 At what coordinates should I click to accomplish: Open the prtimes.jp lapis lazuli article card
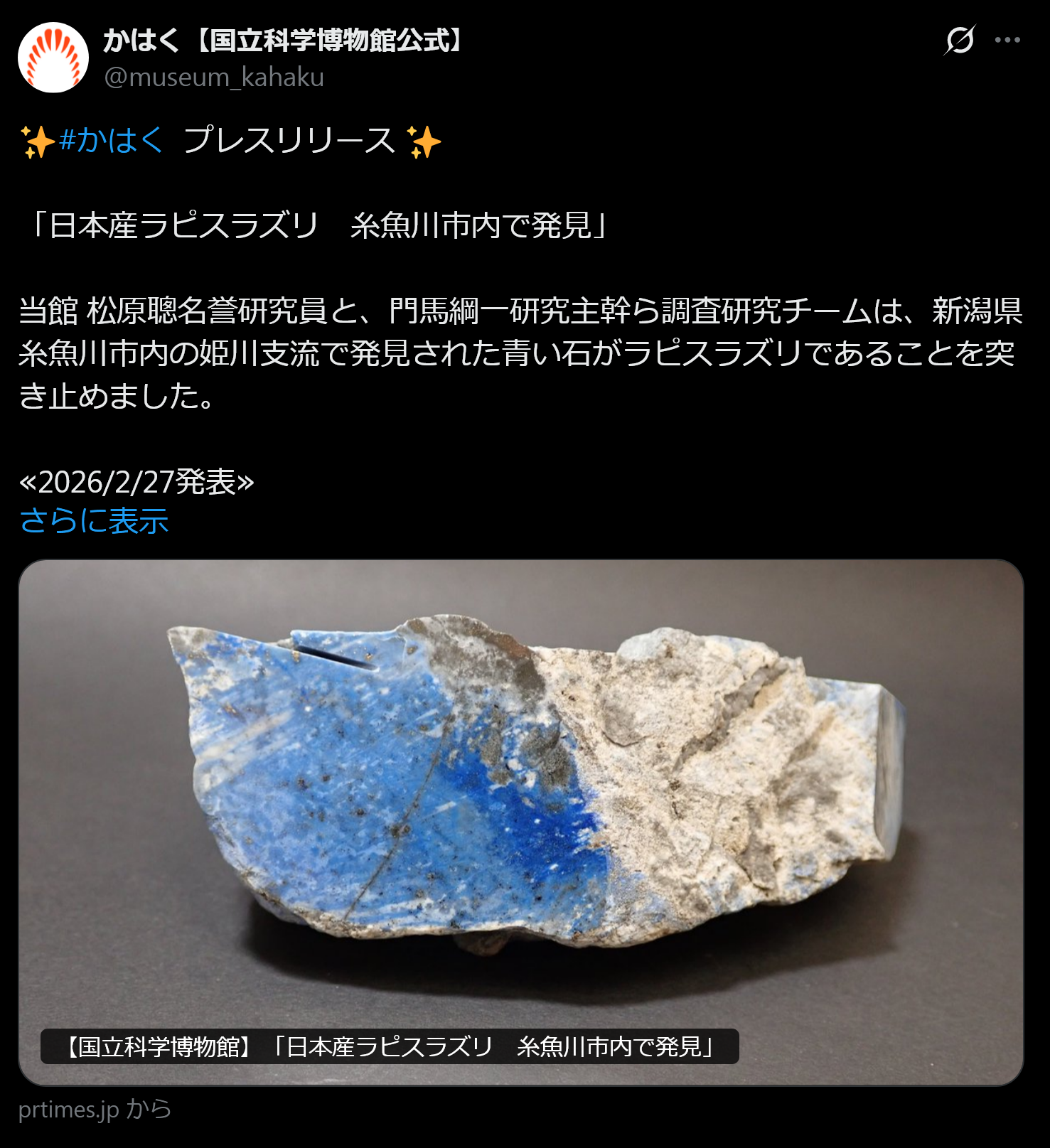[520, 822]
